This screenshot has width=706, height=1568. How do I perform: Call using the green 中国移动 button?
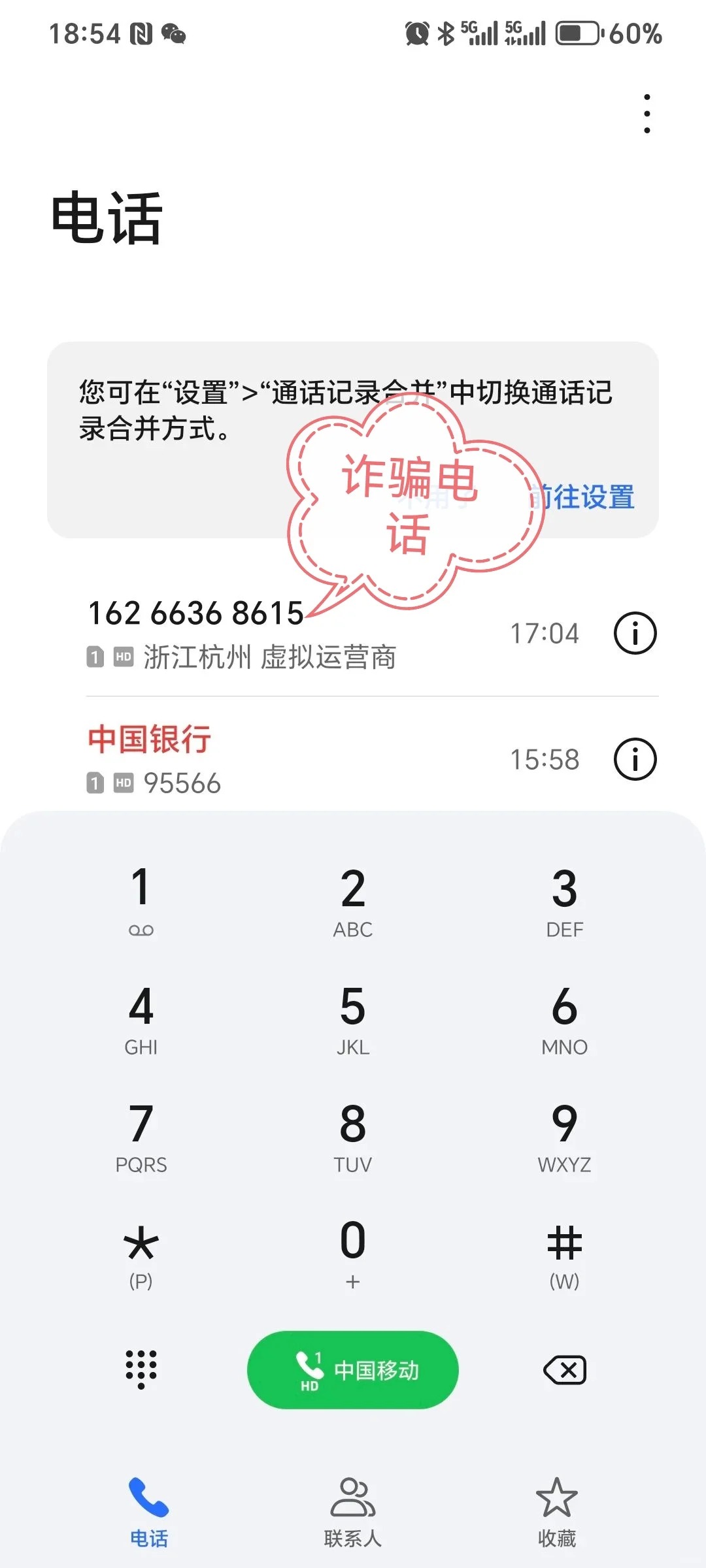353,1369
